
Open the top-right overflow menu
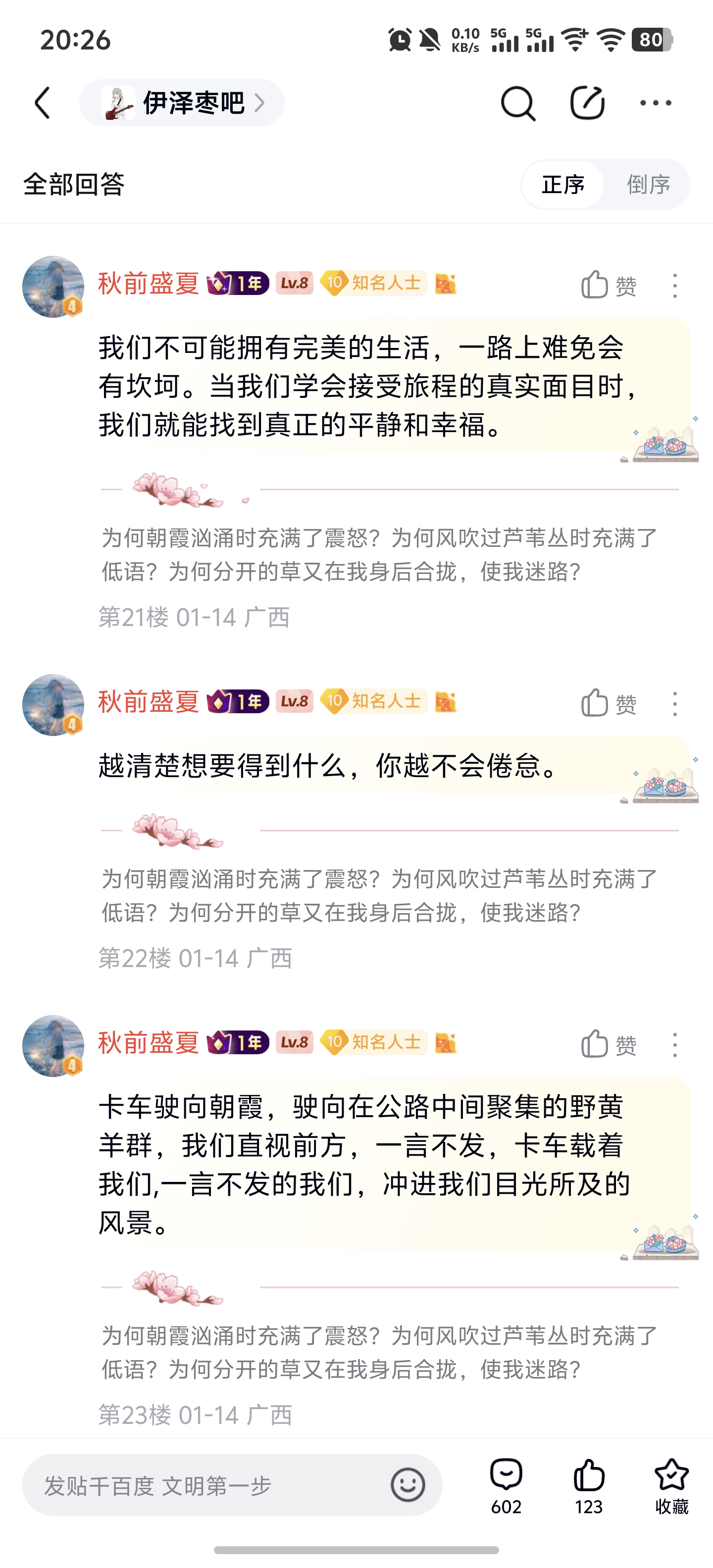pyautogui.click(x=656, y=103)
